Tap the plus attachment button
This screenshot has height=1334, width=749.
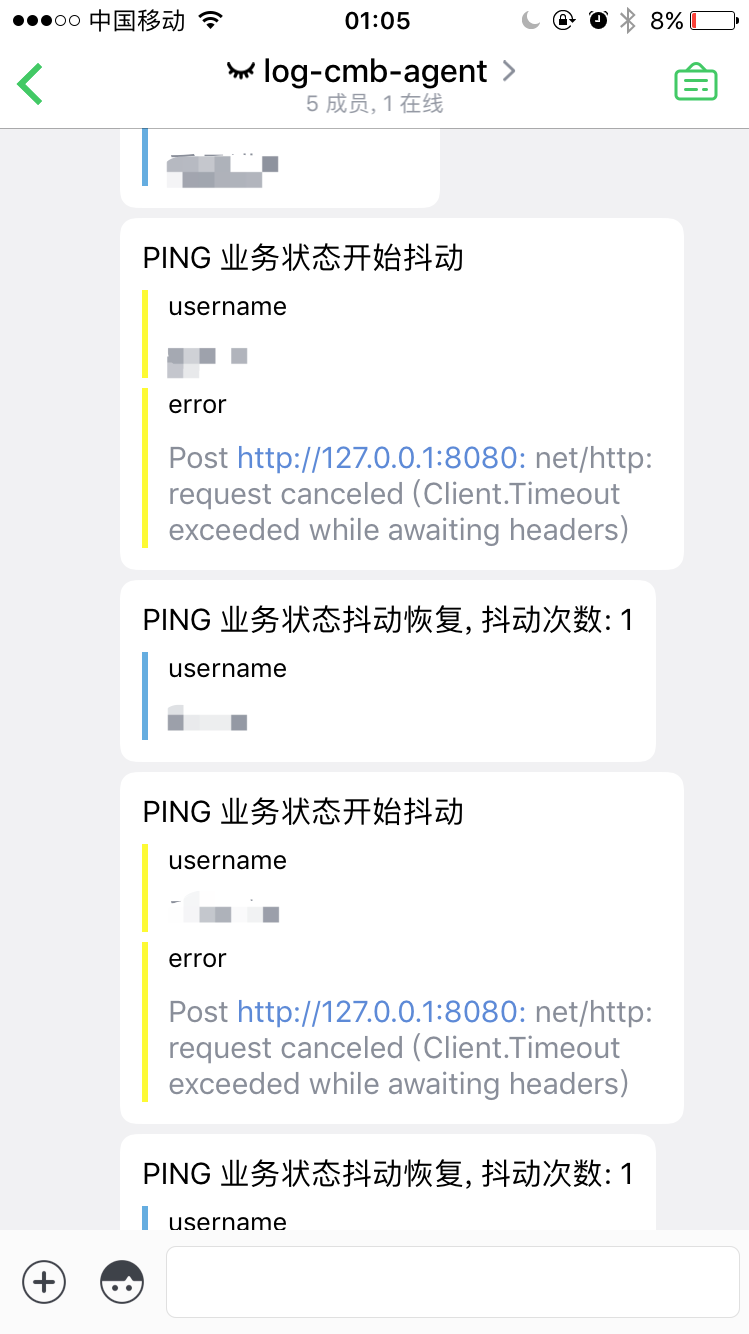(44, 1281)
